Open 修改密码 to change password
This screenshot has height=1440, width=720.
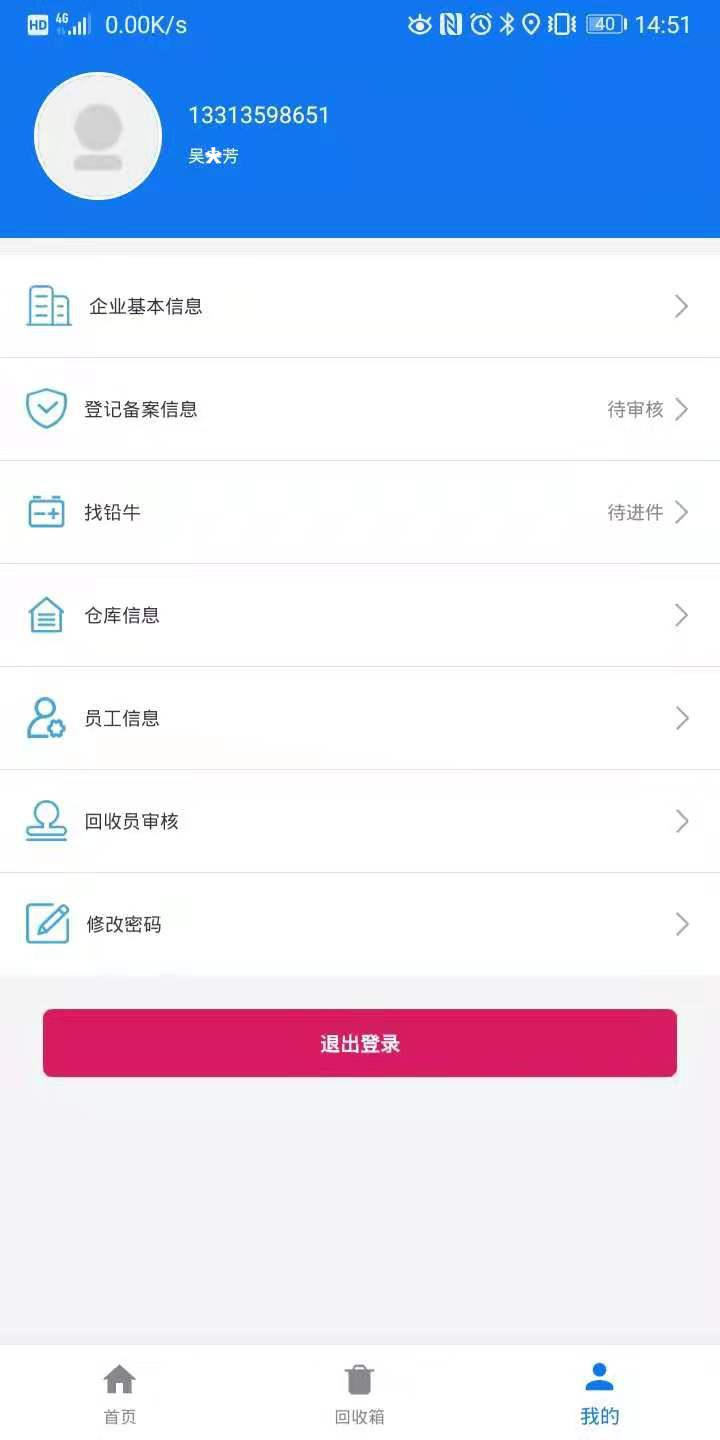(x=360, y=924)
